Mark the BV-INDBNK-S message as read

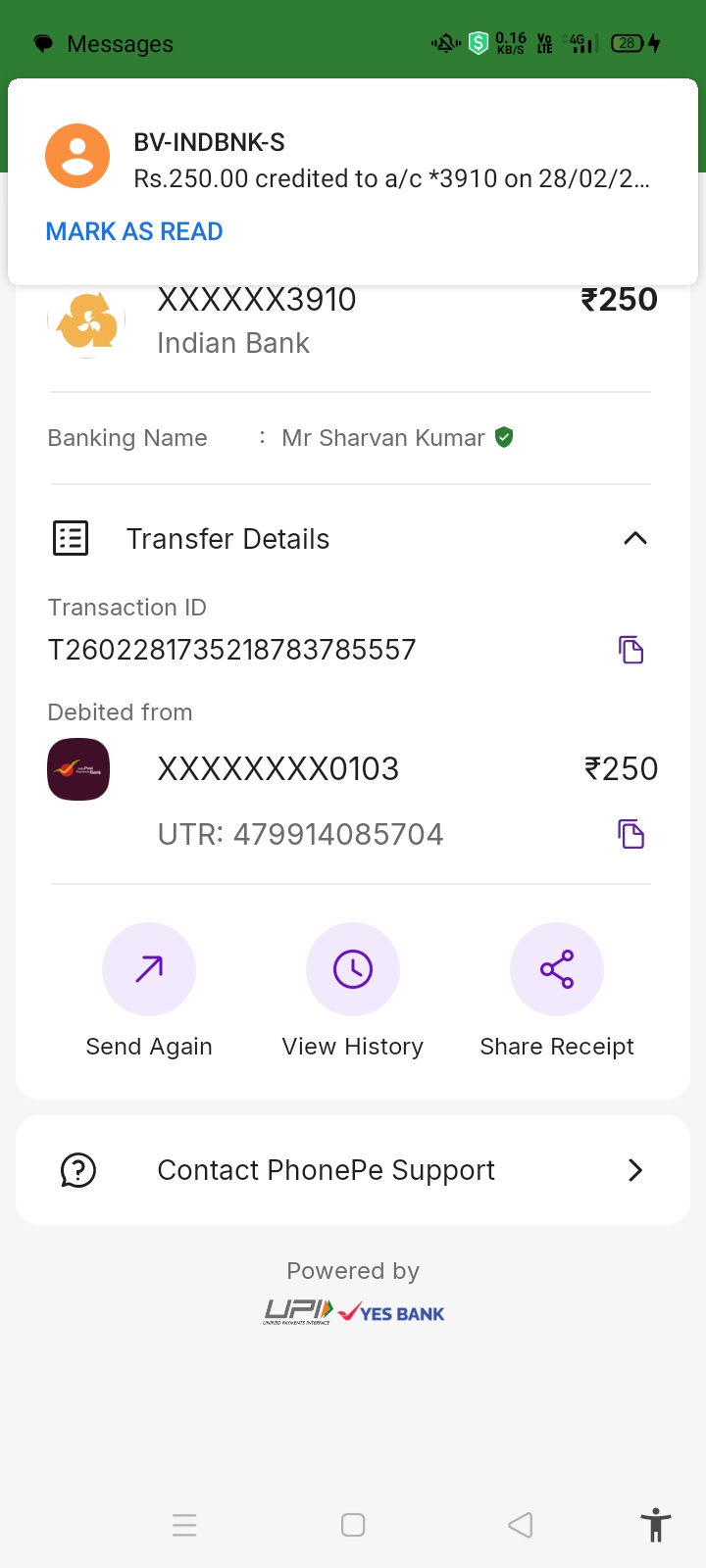pyautogui.click(x=134, y=231)
